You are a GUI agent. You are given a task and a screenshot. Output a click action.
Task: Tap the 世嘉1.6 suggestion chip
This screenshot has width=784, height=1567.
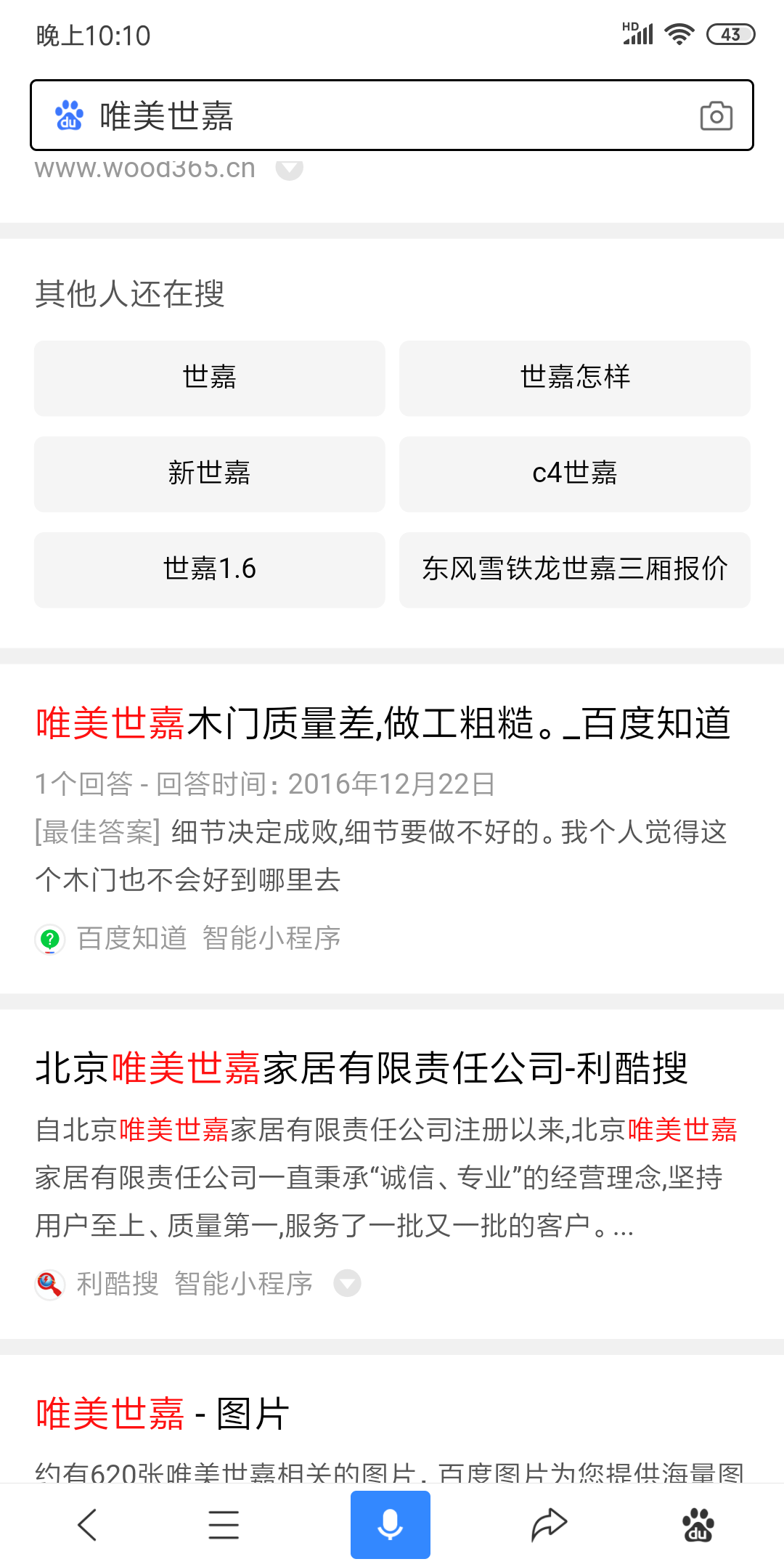[209, 569]
